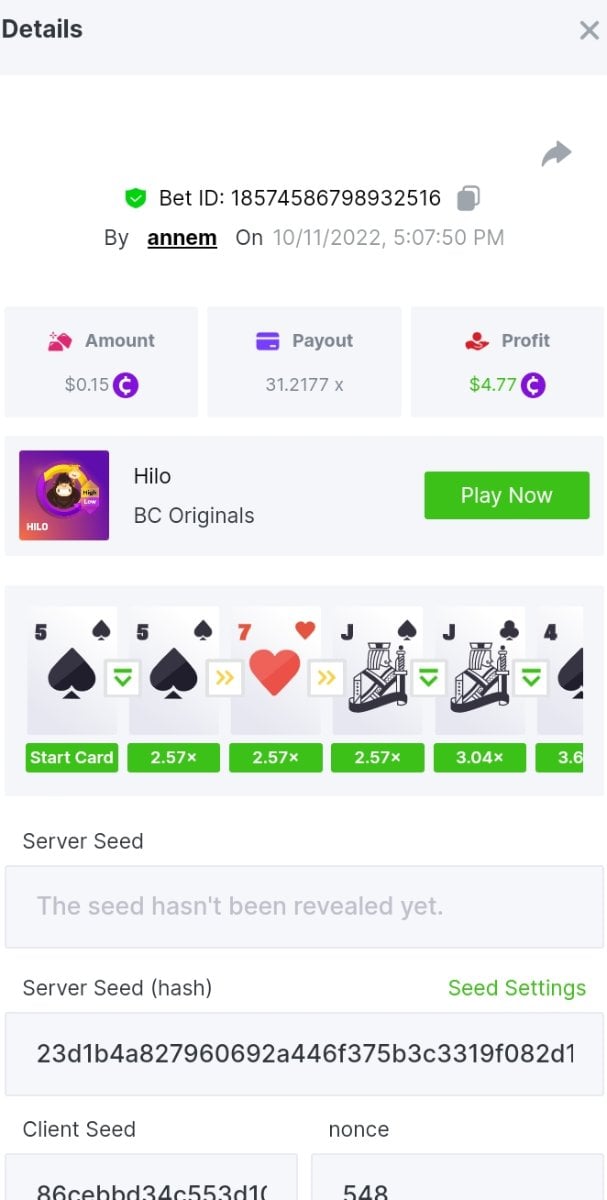The height and width of the screenshot is (1200, 607).
Task: Close the Details panel
Action: point(589,31)
